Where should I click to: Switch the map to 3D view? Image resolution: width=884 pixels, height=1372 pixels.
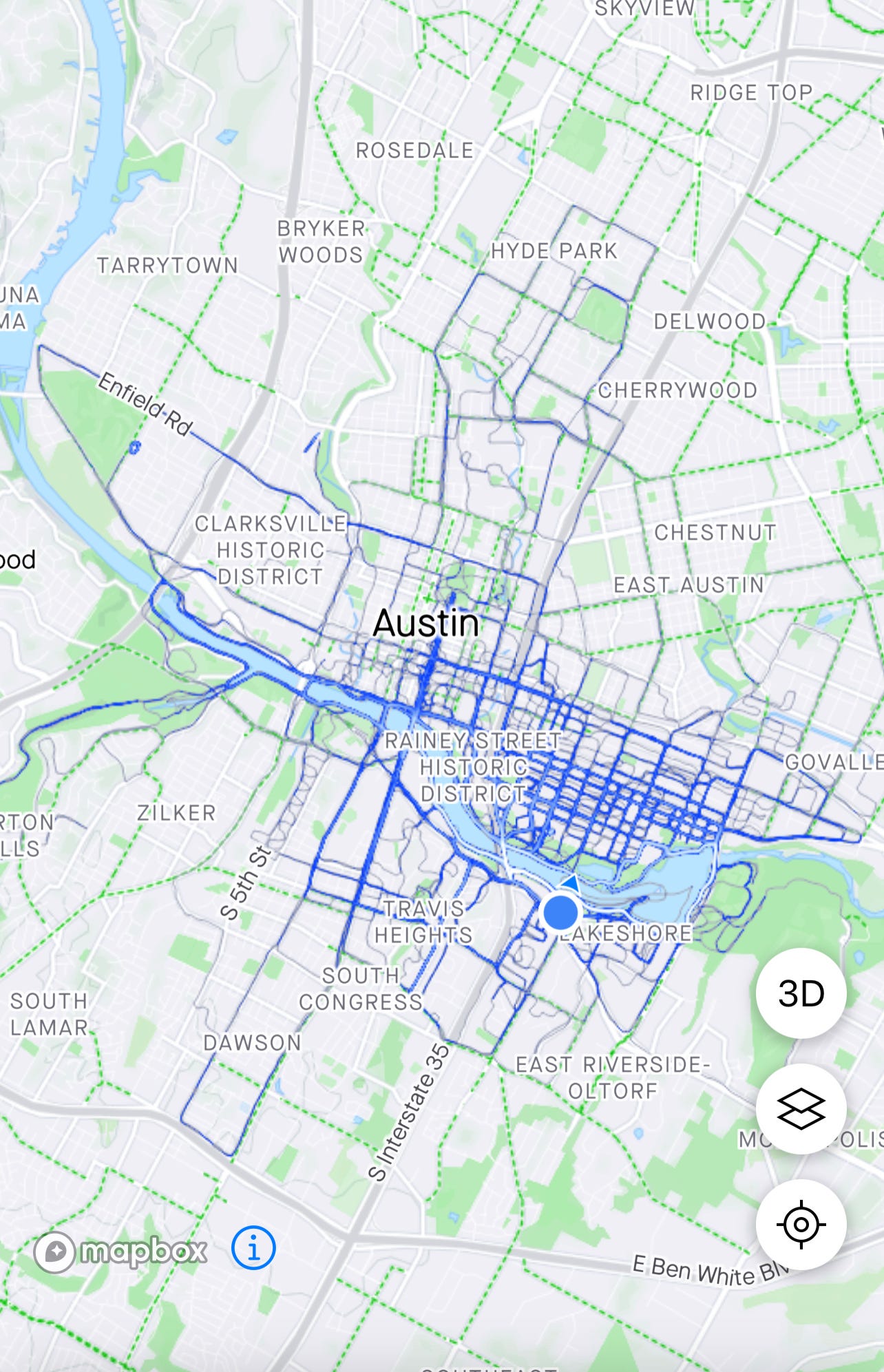pos(801,993)
